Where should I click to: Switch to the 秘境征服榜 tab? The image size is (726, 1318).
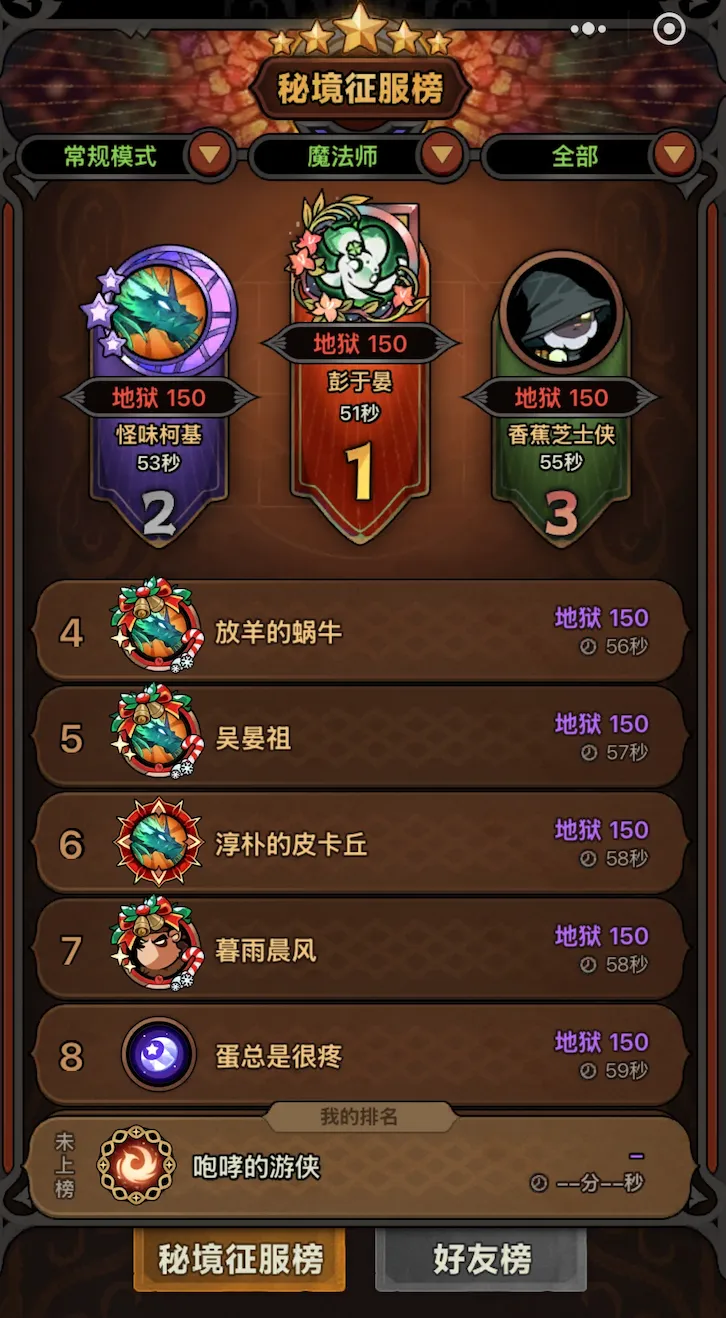coord(240,1259)
